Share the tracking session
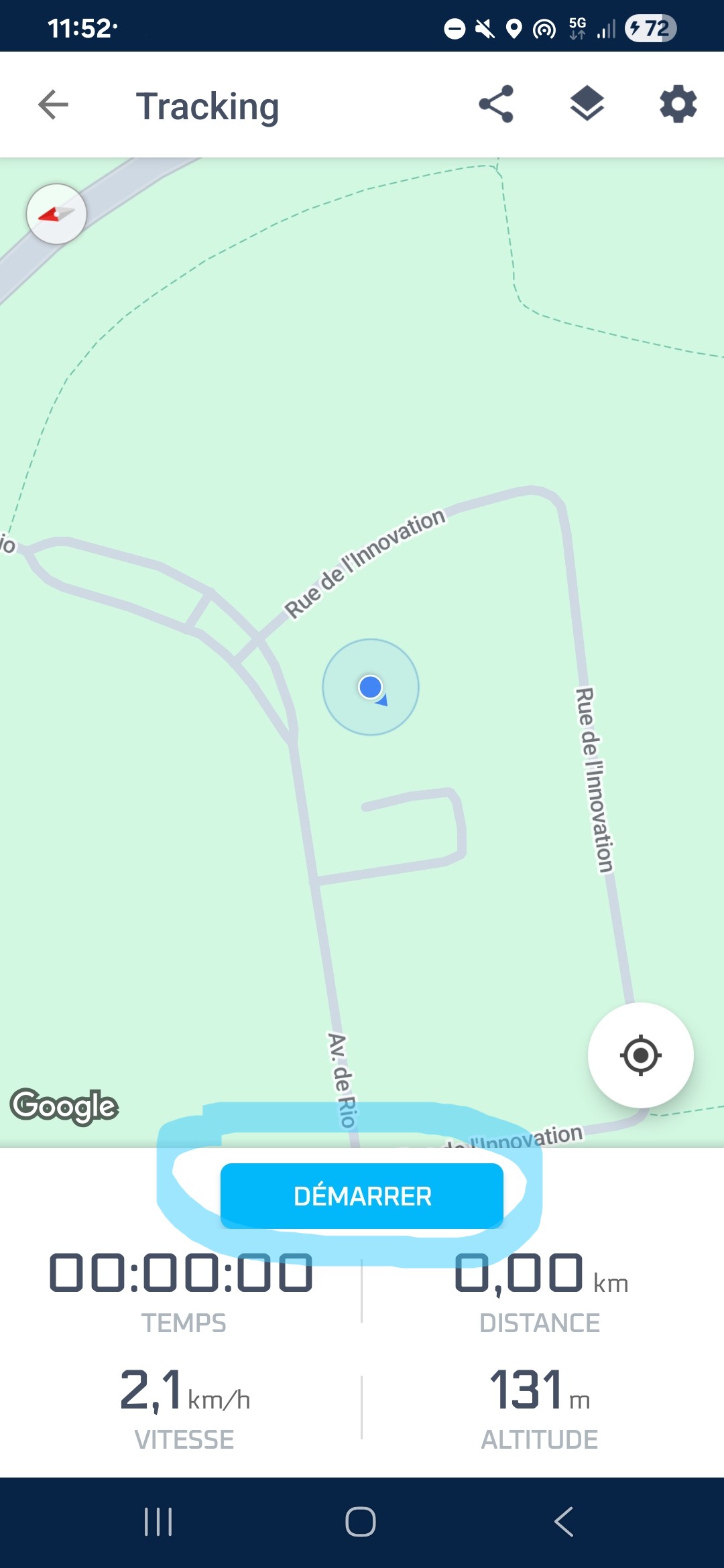Screen dimensions: 724x1568 496,104
